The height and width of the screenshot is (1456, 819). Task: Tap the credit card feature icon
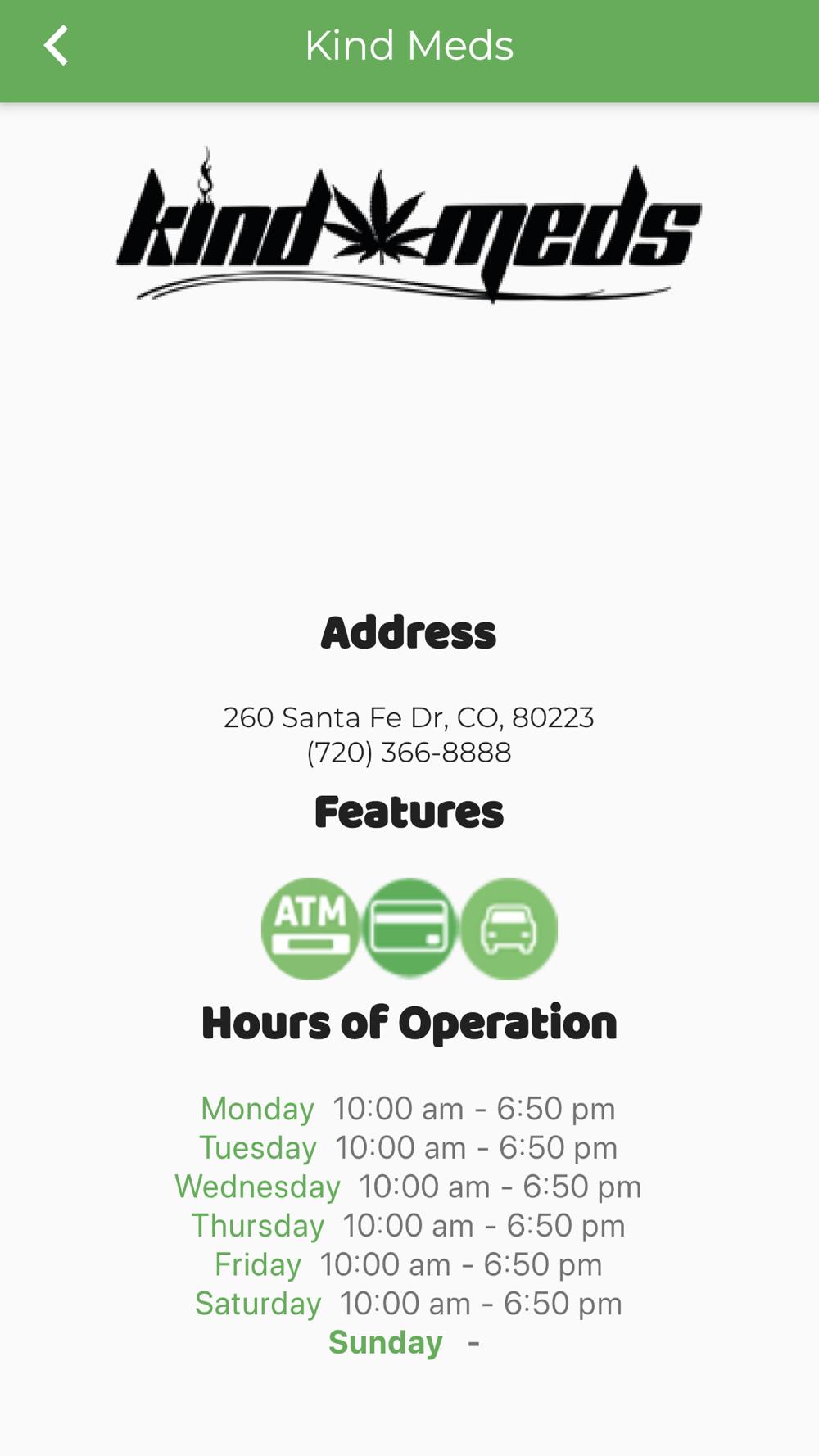[x=409, y=929]
